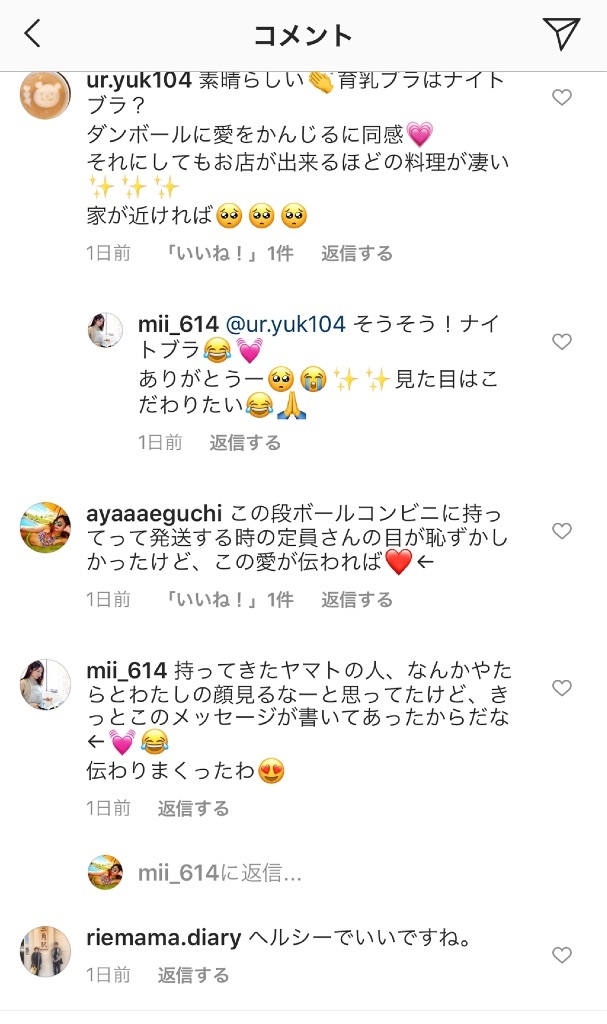View likes on ayaaaeguchi's comment
This screenshot has height=1024, width=607.
[229, 600]
